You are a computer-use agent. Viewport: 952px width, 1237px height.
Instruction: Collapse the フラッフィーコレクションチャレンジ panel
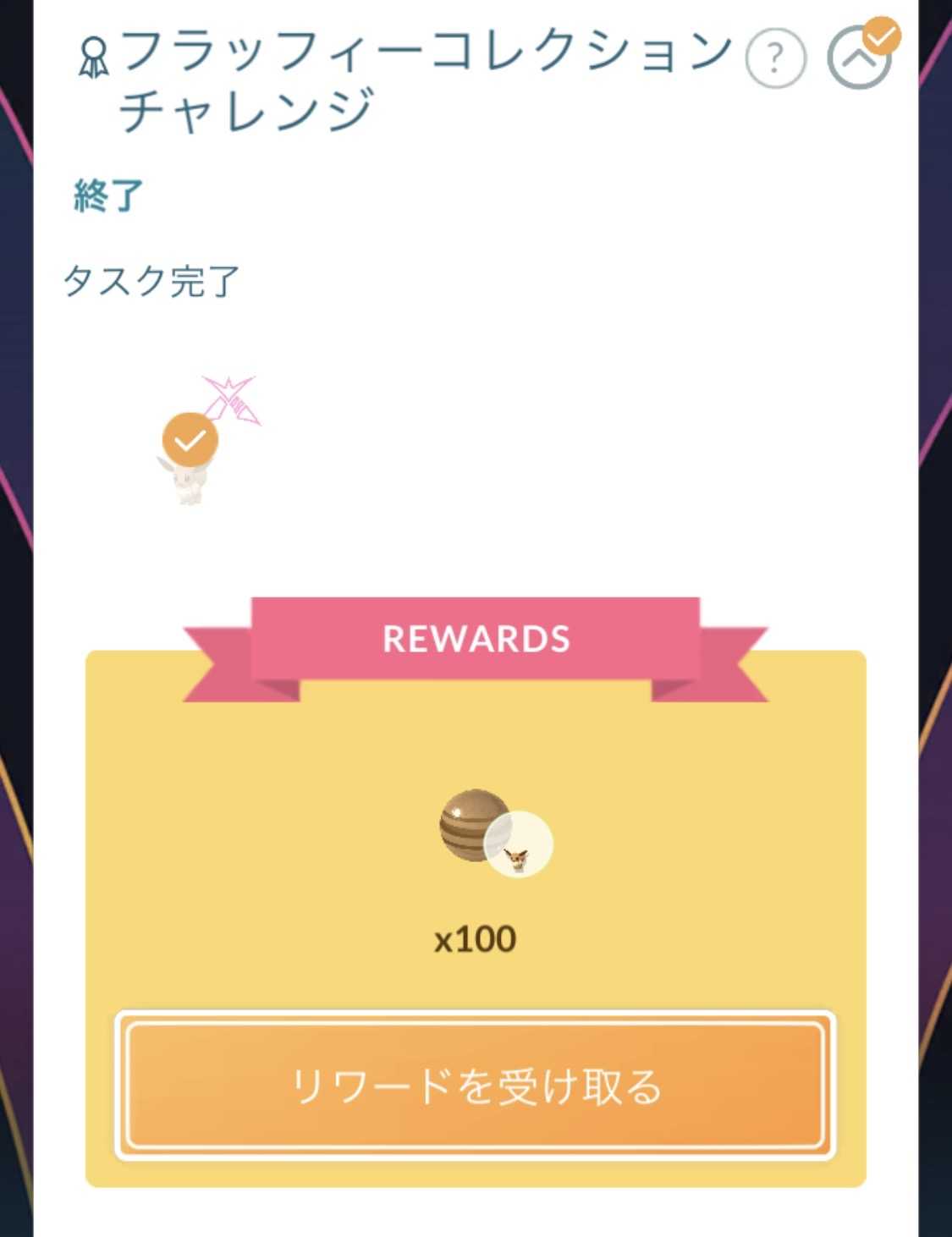pyautogui.click(x=859, y=58)
